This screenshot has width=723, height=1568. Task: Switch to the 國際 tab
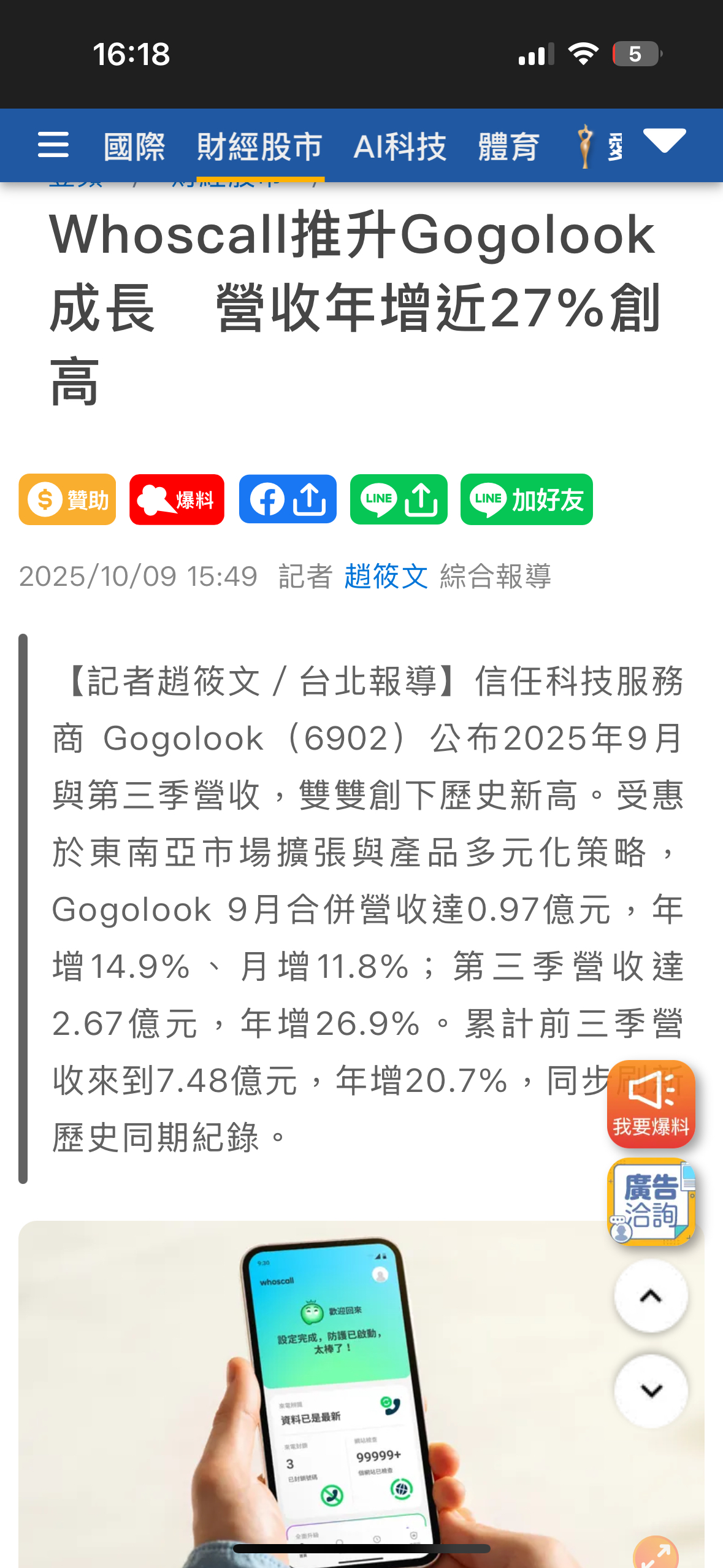pos(134,147)
